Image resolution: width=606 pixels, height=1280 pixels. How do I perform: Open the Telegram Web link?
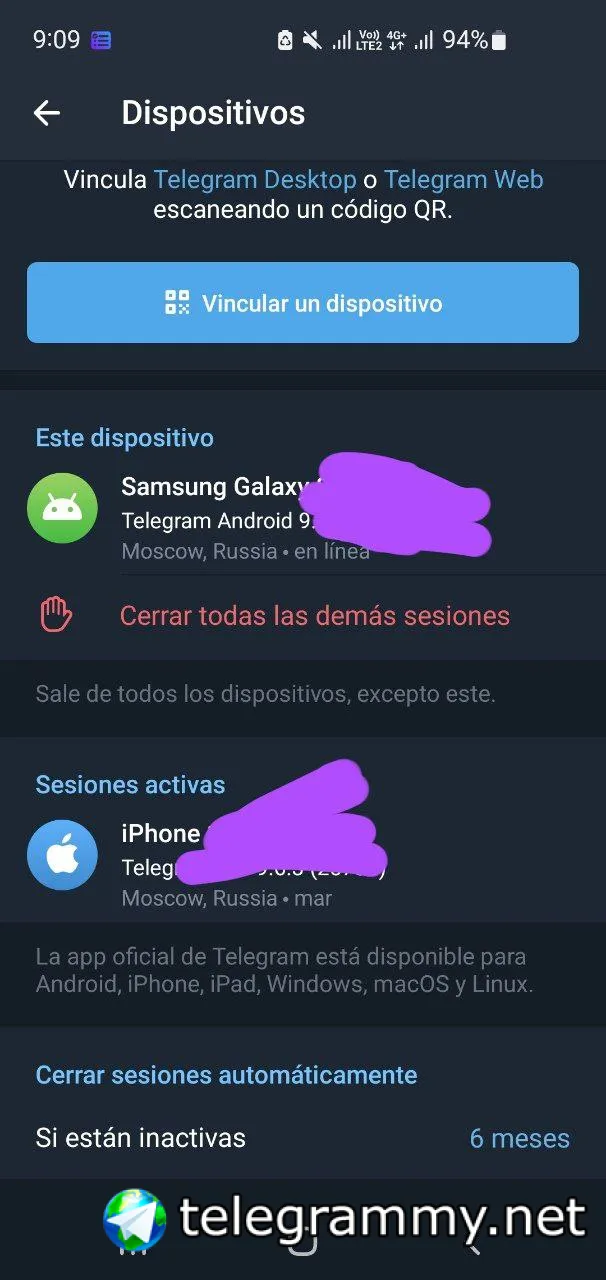[x=463, y=180]
